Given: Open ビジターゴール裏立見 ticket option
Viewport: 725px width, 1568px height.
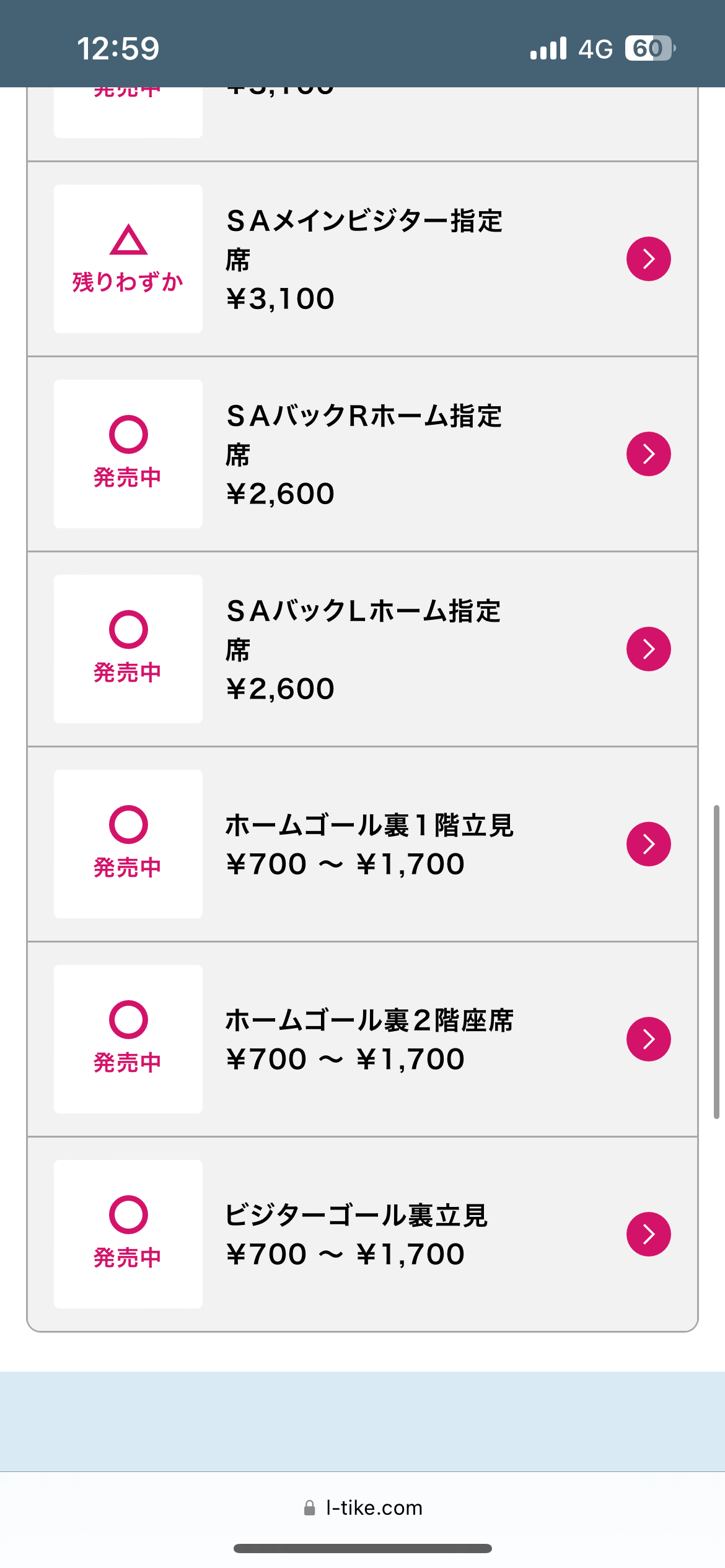Looking at the screenshot, I should pos(648,1234).
